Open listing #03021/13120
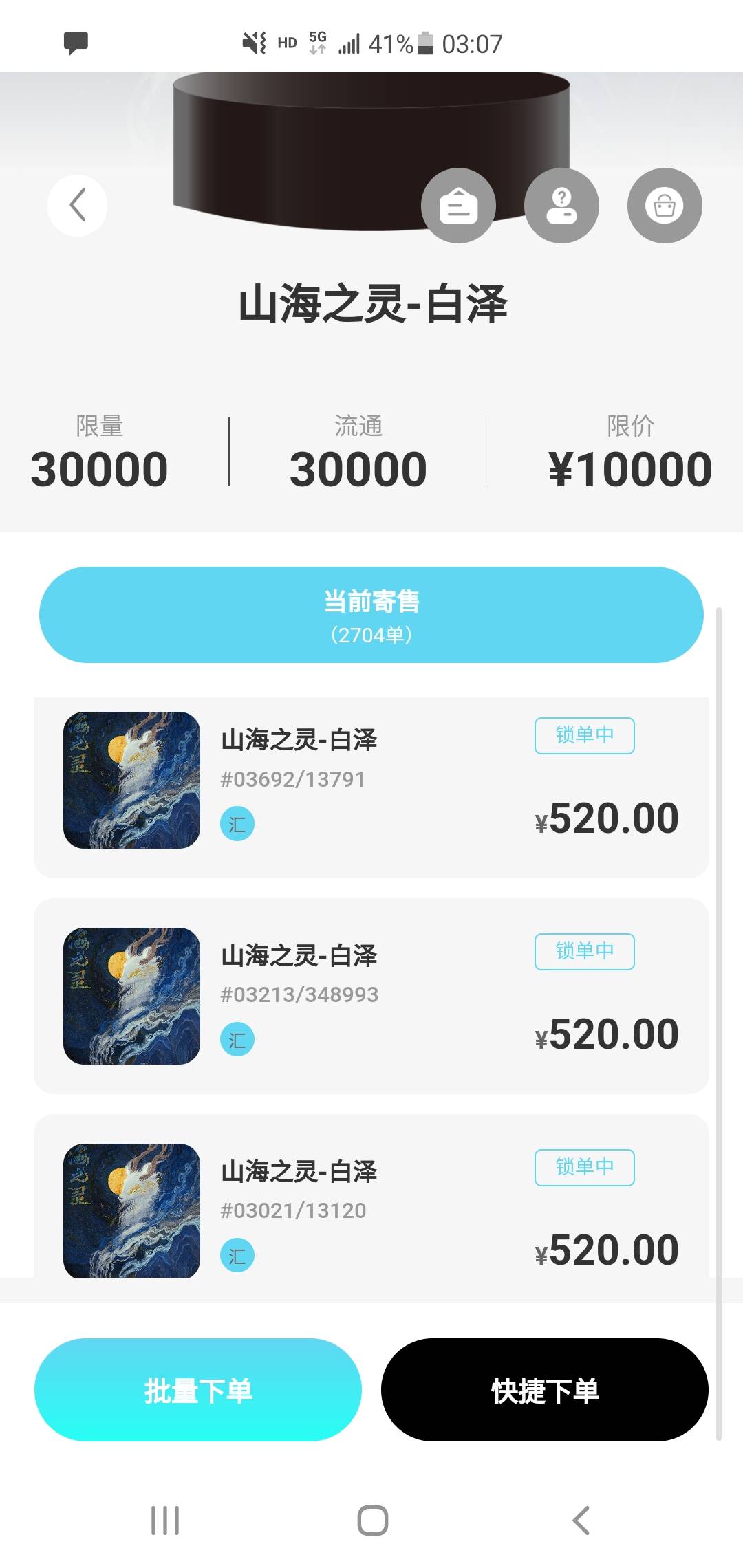The width and height of the screenshot is (743, 1568). tap(371, 1197)
